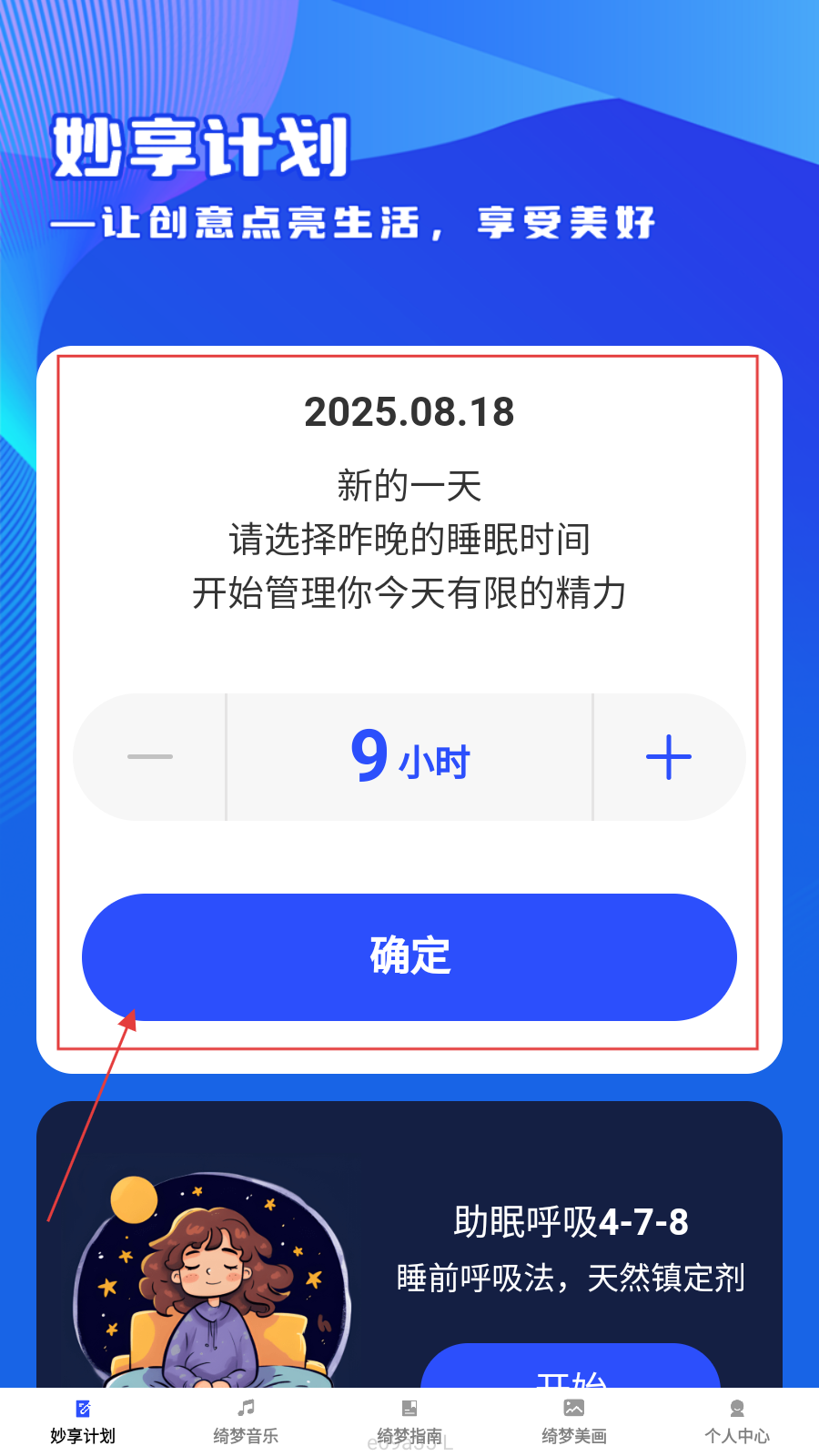The width and height of the screenshot is (819, 1456).
Task: Open 个人中心 profile tab
Action: coord(737,1421)
